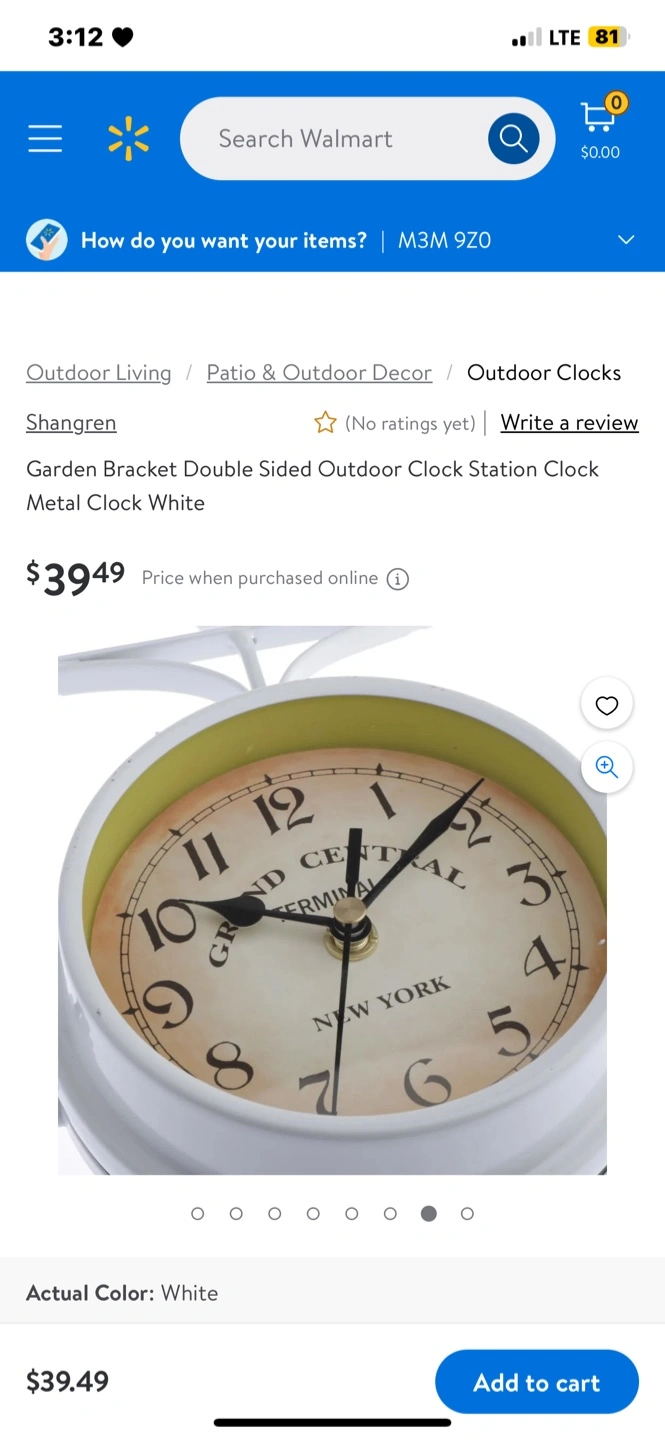
Task: Open the price info icon
Action: click(398, 579)
